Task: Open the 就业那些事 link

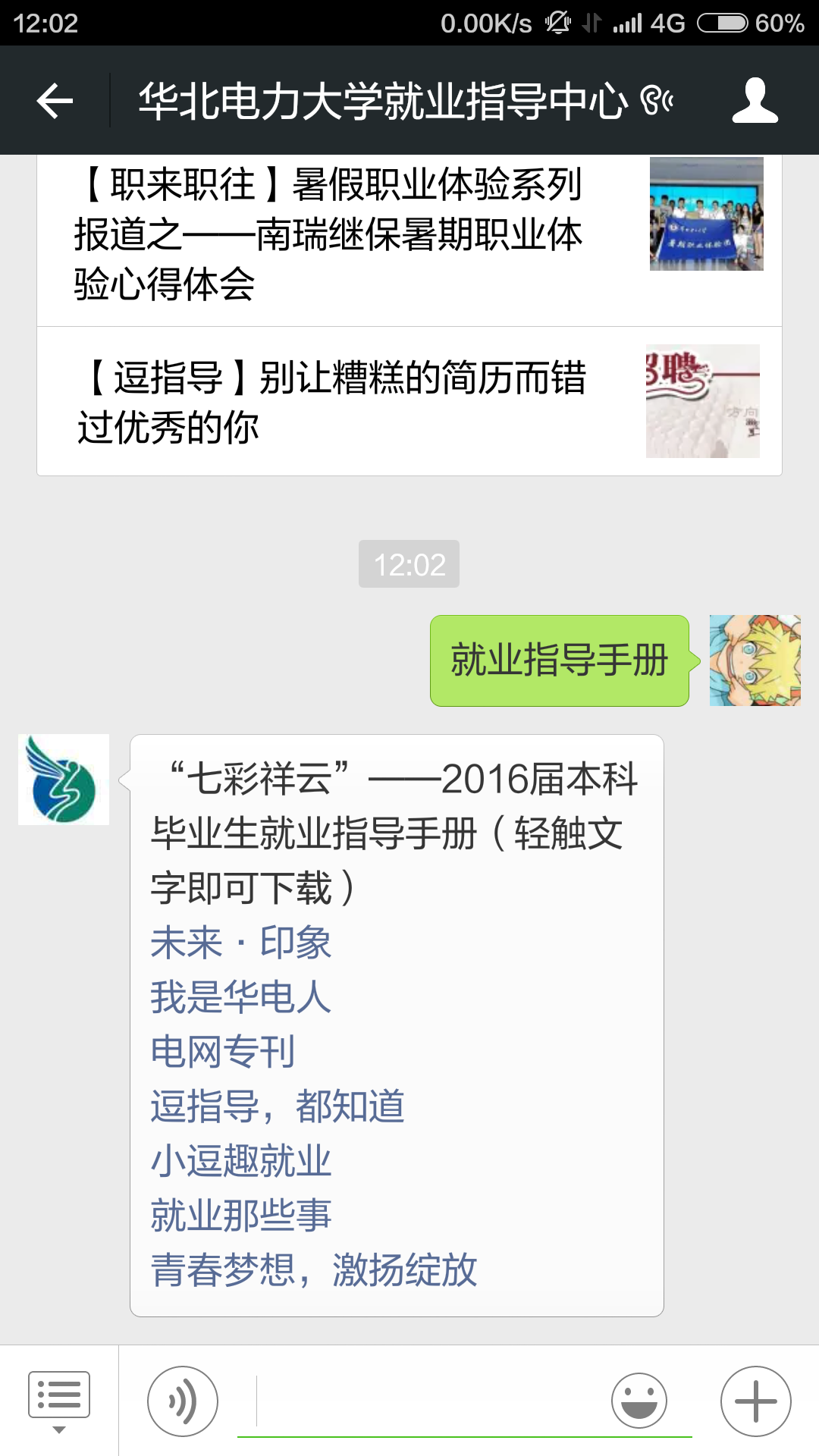Action: coord(240,1216)
